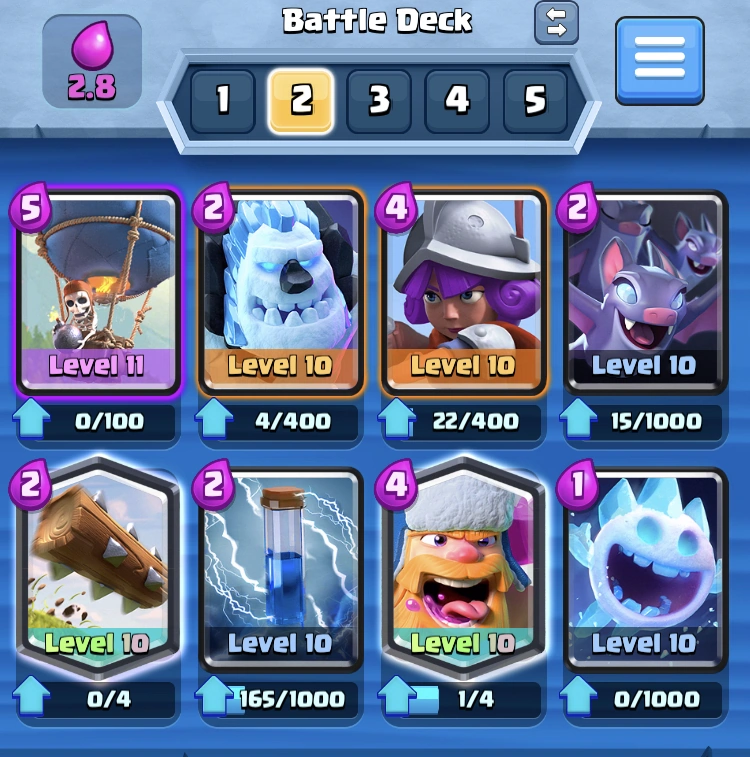Screen dimensions: 750x757
Task: Select battle deck slot 3
Action: 379,101
